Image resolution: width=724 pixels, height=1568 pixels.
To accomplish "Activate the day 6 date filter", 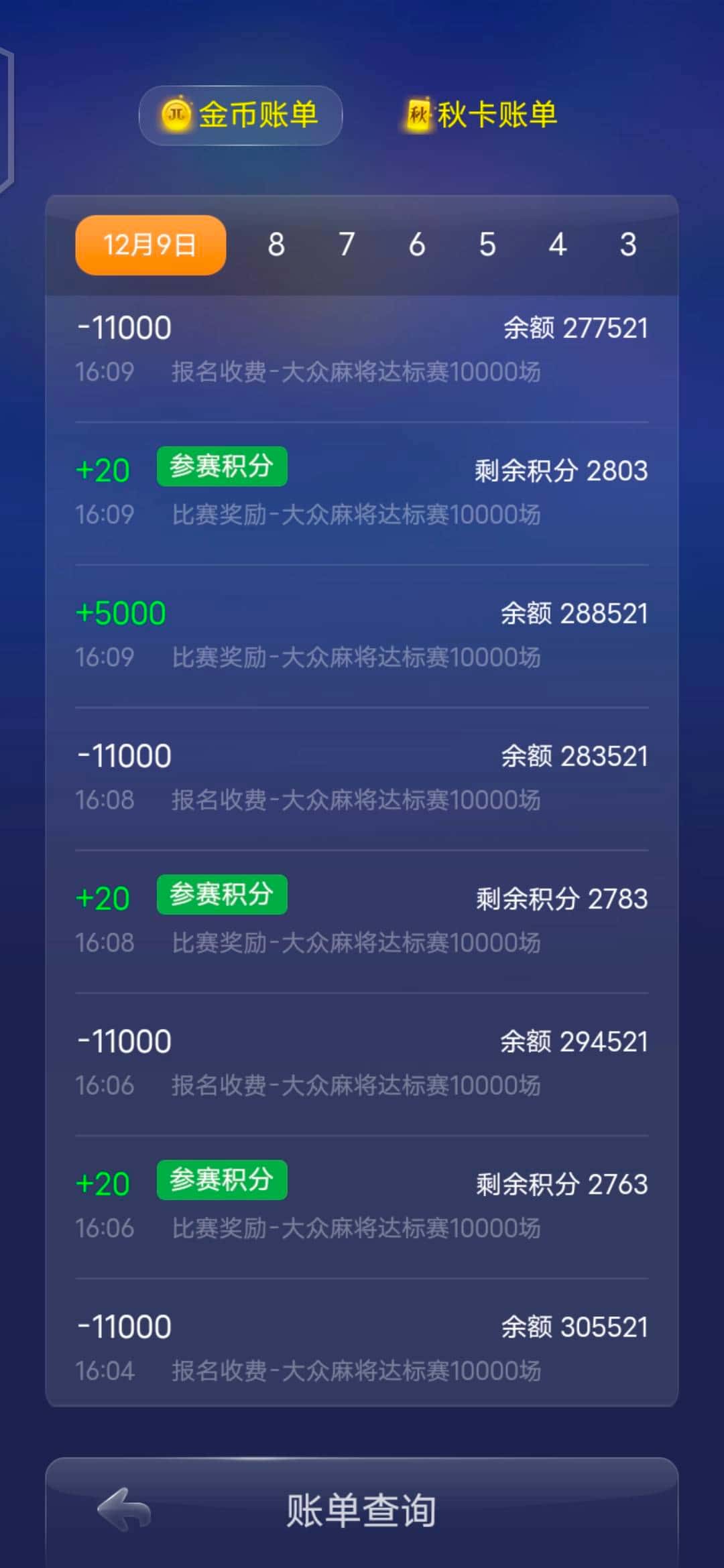I will (x=416, y=245).
